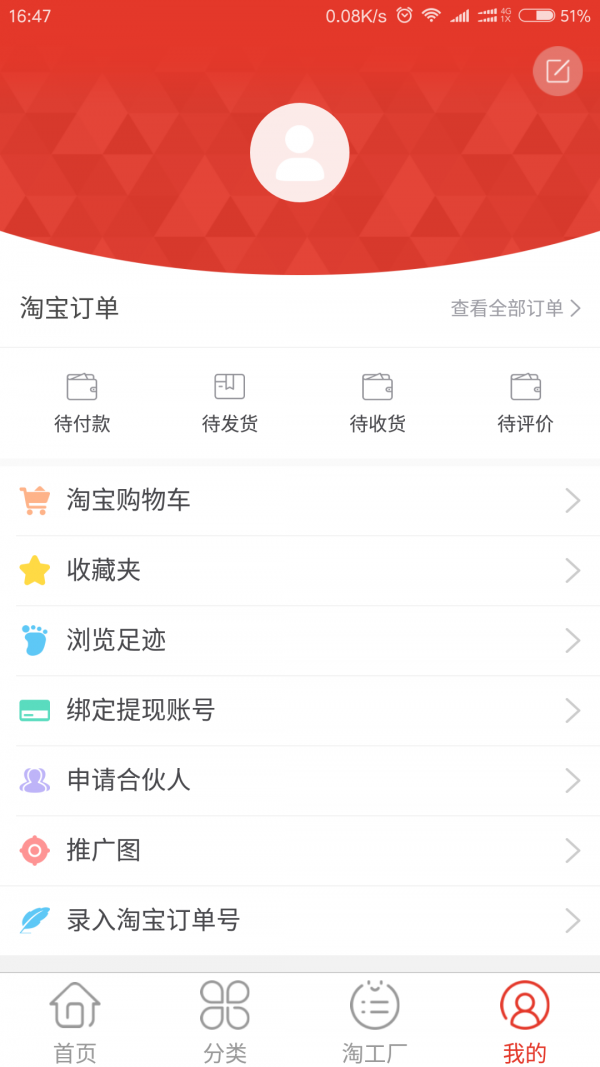The image size is (600, 1067).
Task: Go to the 淘工厂 tab
Action: point(375,1021)
